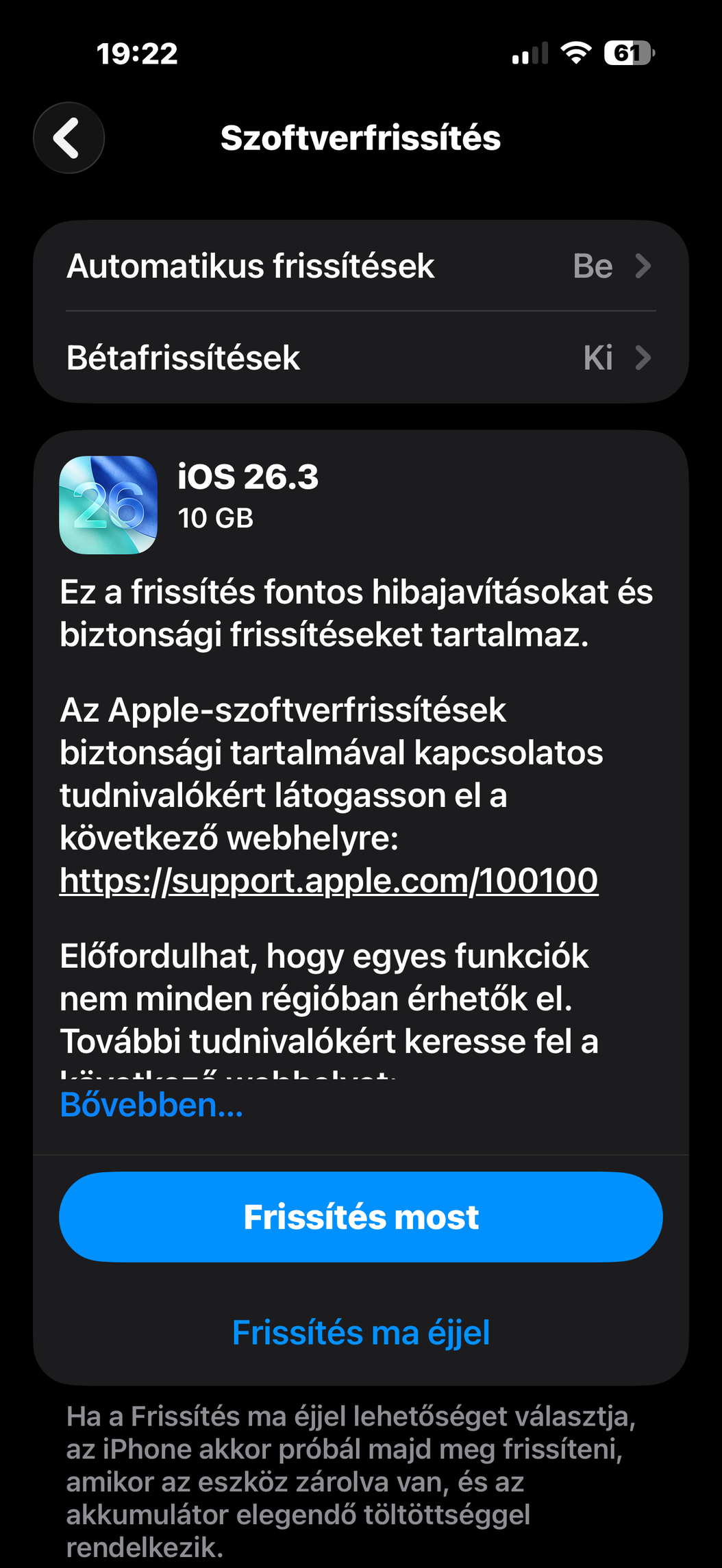
Task: Go back from Szoftverfrissítés
Action: (x=69, y=138)
